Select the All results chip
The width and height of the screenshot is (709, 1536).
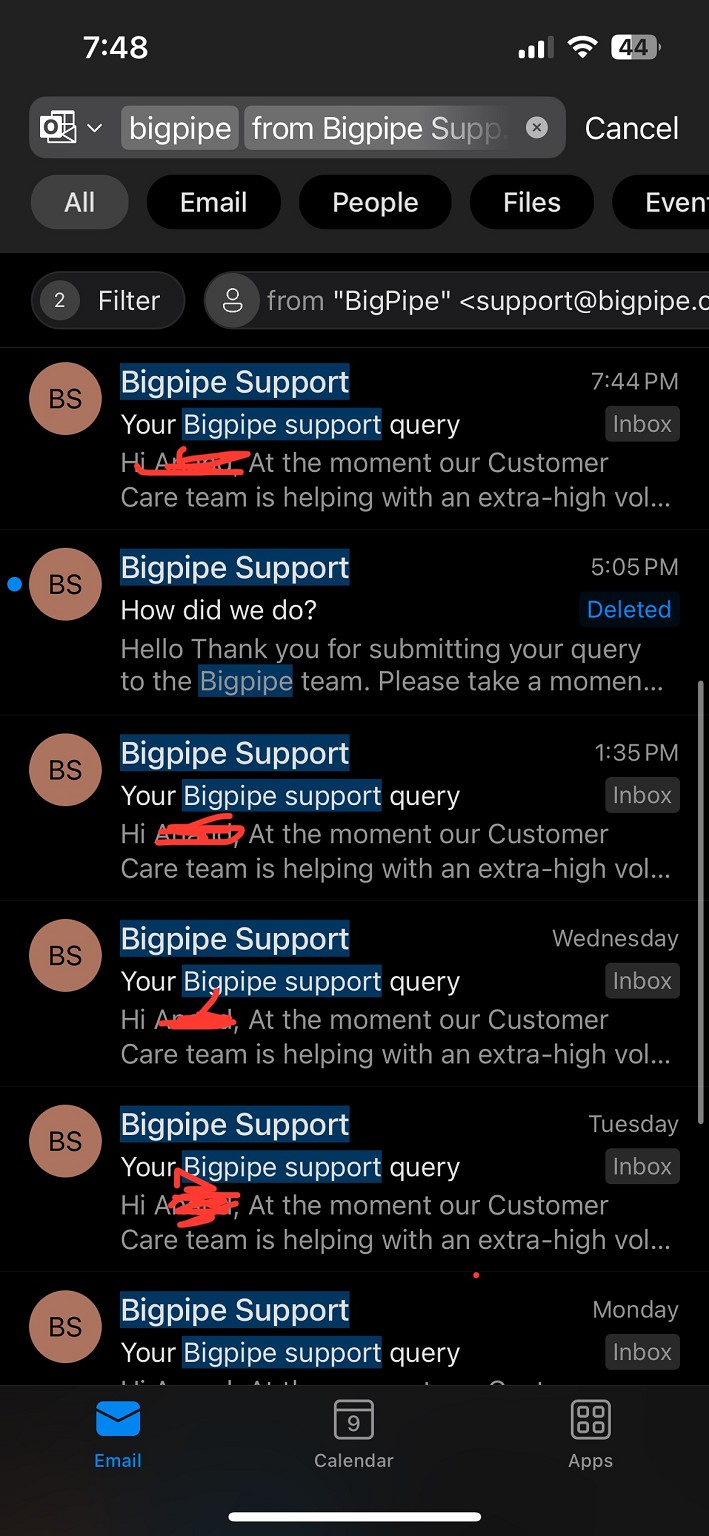coord(80,202)
